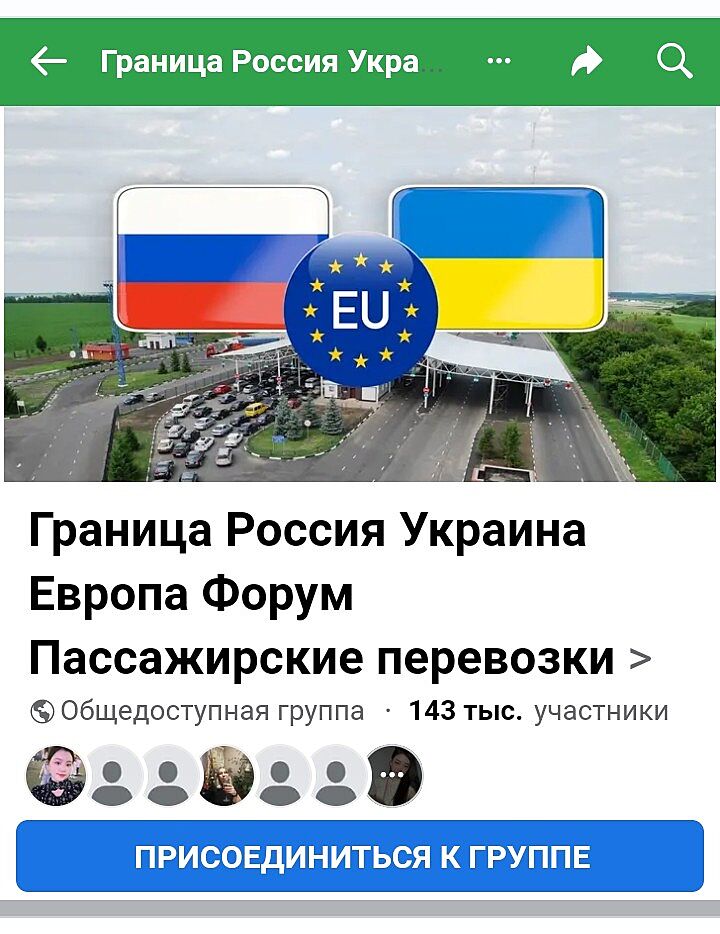Tap Присоединиться к группе button

tap(360, 856)
